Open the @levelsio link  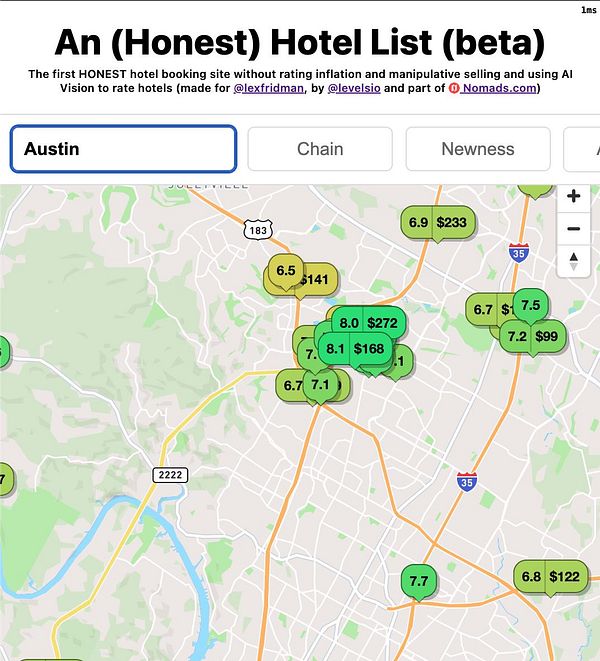tap(354, 88)
